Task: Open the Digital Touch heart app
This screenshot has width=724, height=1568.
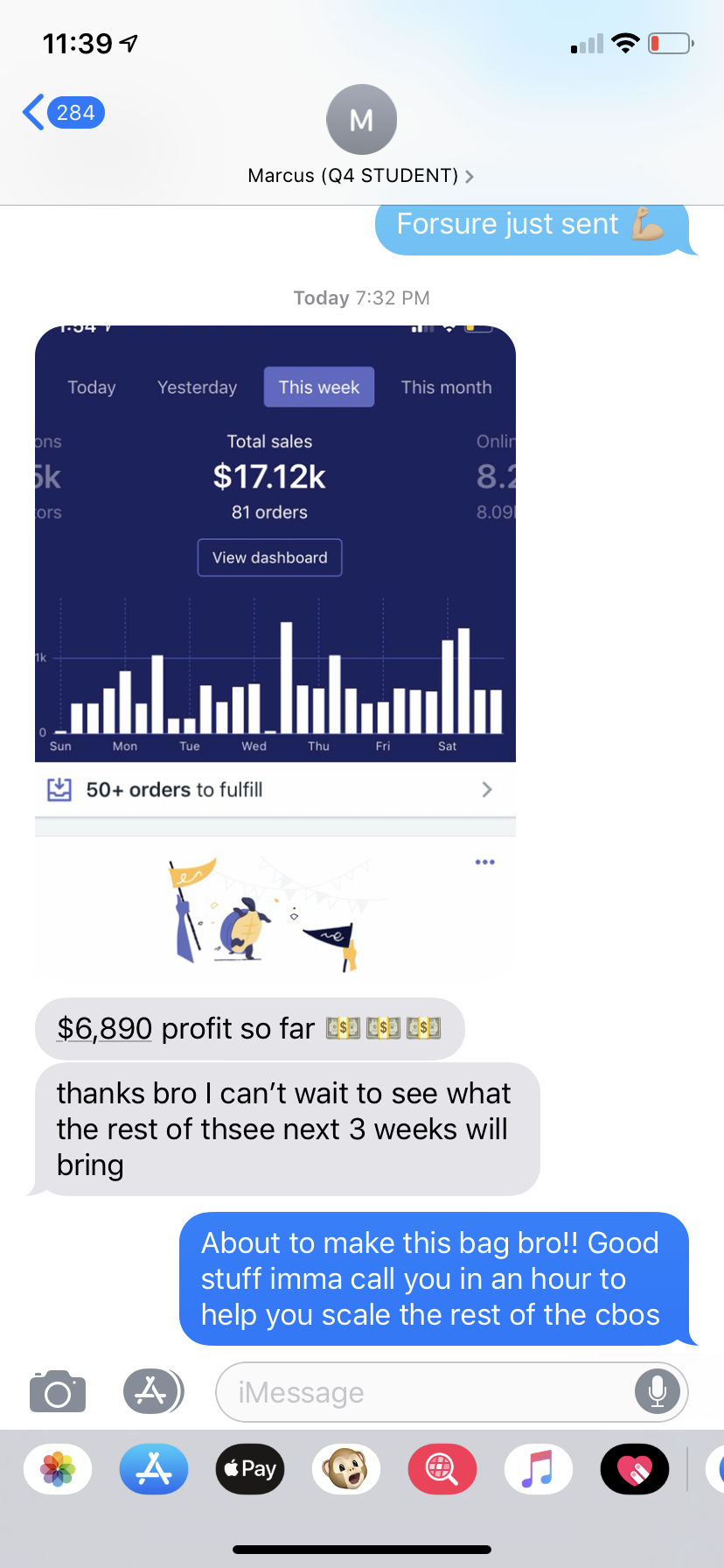Action: tap(635, 1469)
